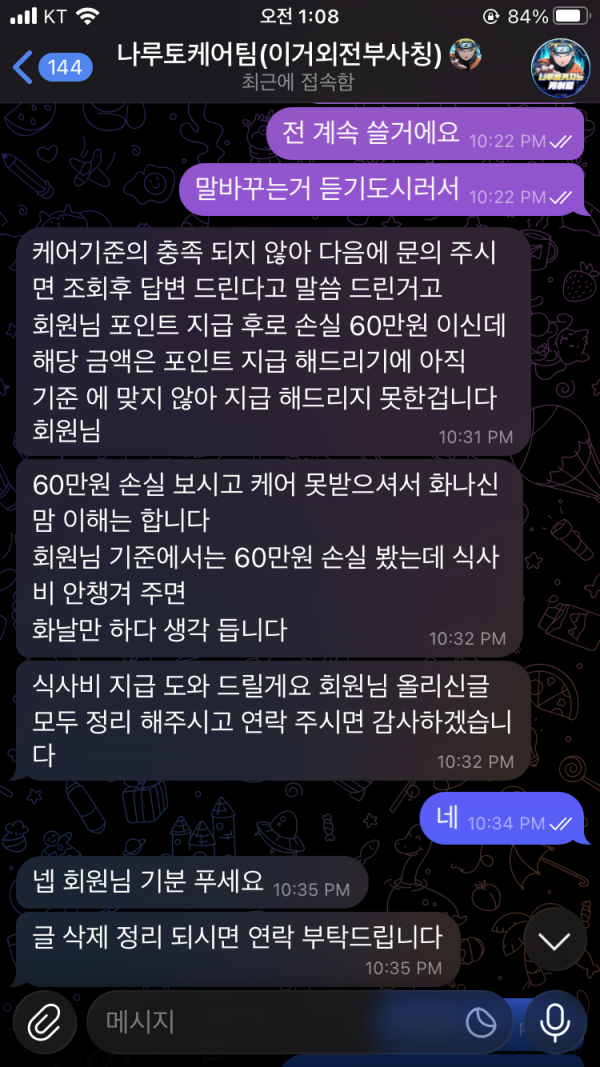Go back to the chat list
This screenshot has width=600, height=1067.
[24, 67]
